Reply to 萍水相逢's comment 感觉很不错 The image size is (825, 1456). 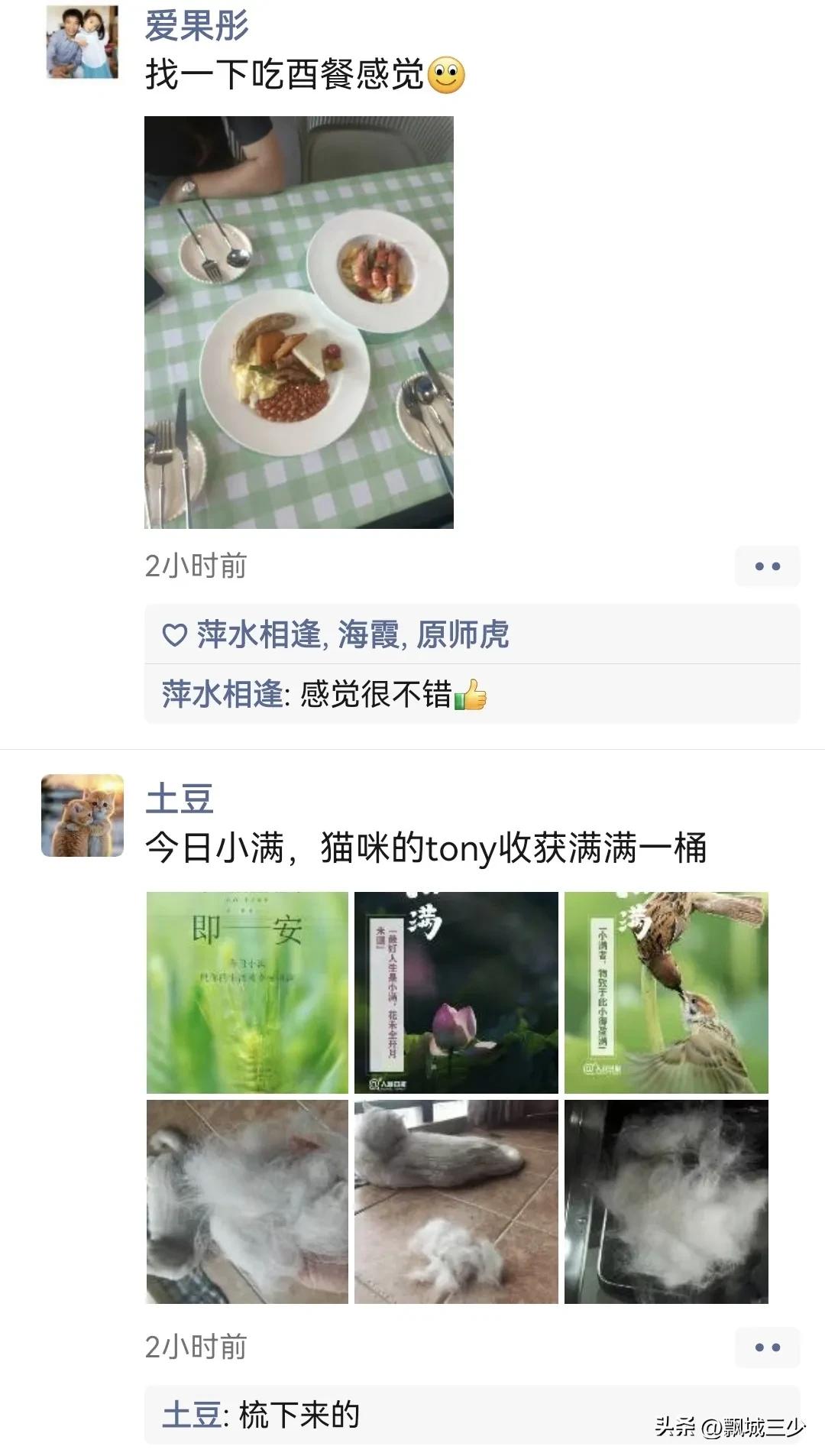376,695
